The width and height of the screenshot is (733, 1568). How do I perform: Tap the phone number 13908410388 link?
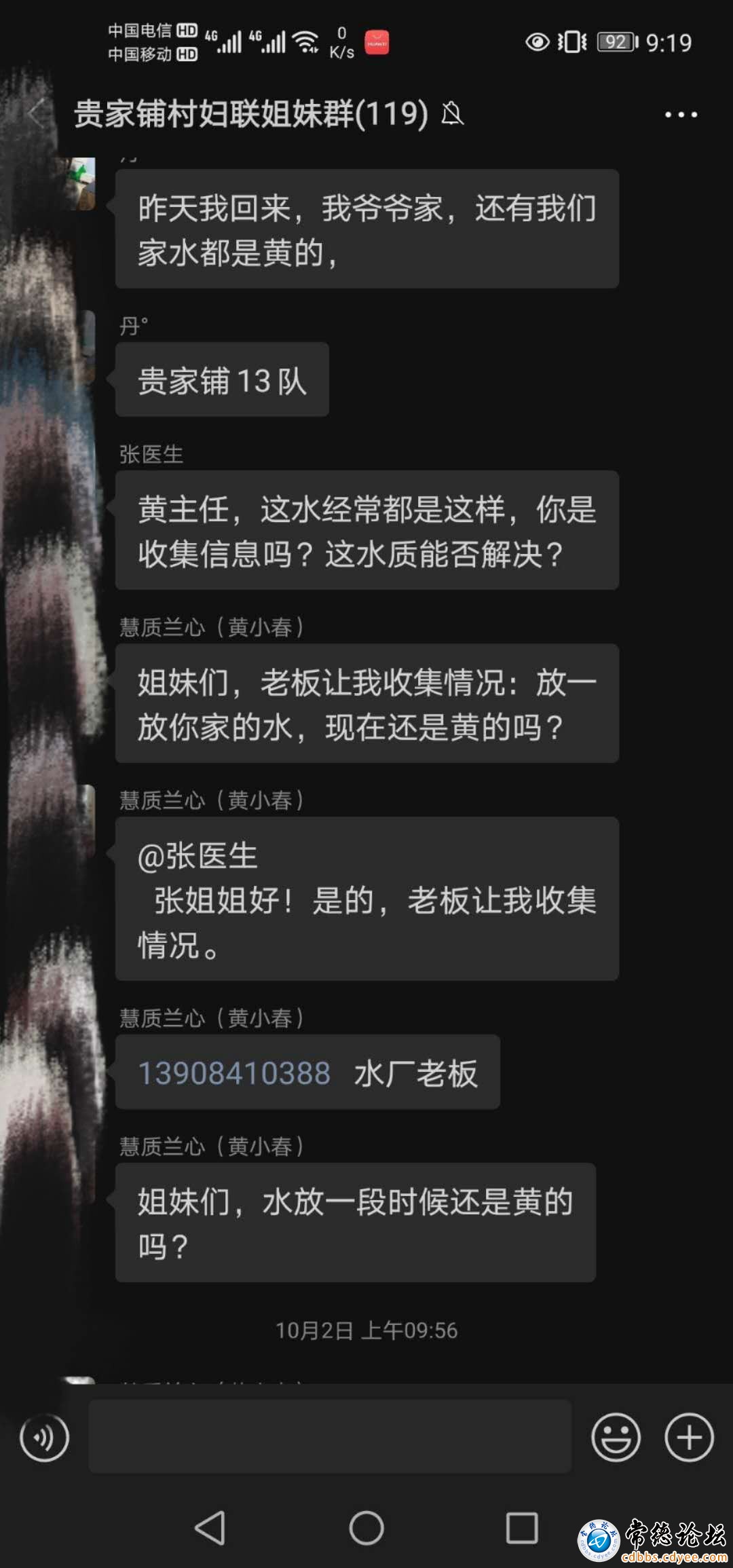point(234,1073)
